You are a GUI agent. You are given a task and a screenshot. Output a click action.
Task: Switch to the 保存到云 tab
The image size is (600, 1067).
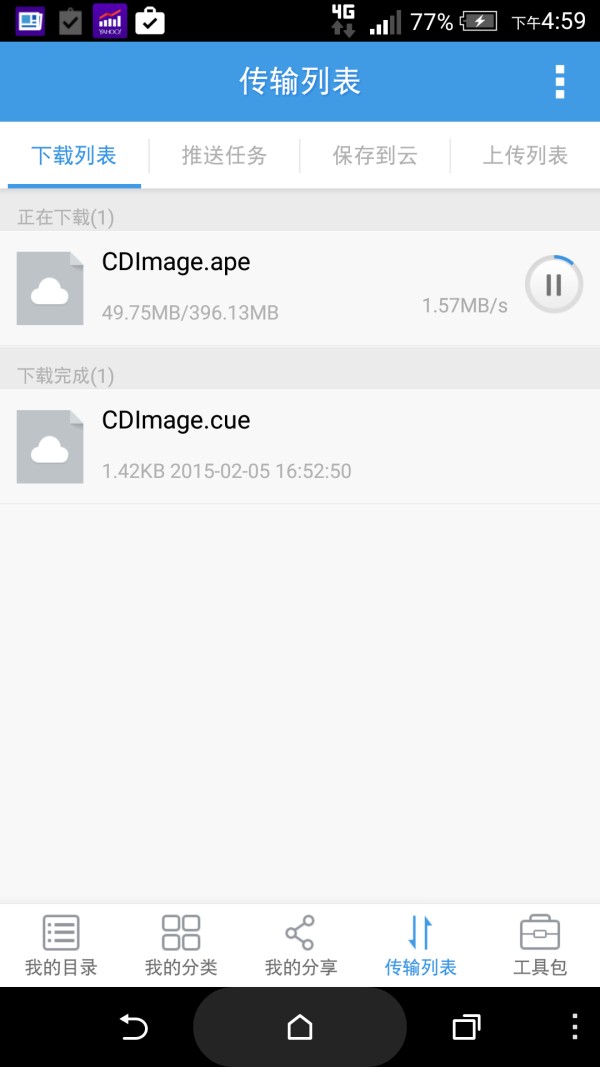coord(374,155)
